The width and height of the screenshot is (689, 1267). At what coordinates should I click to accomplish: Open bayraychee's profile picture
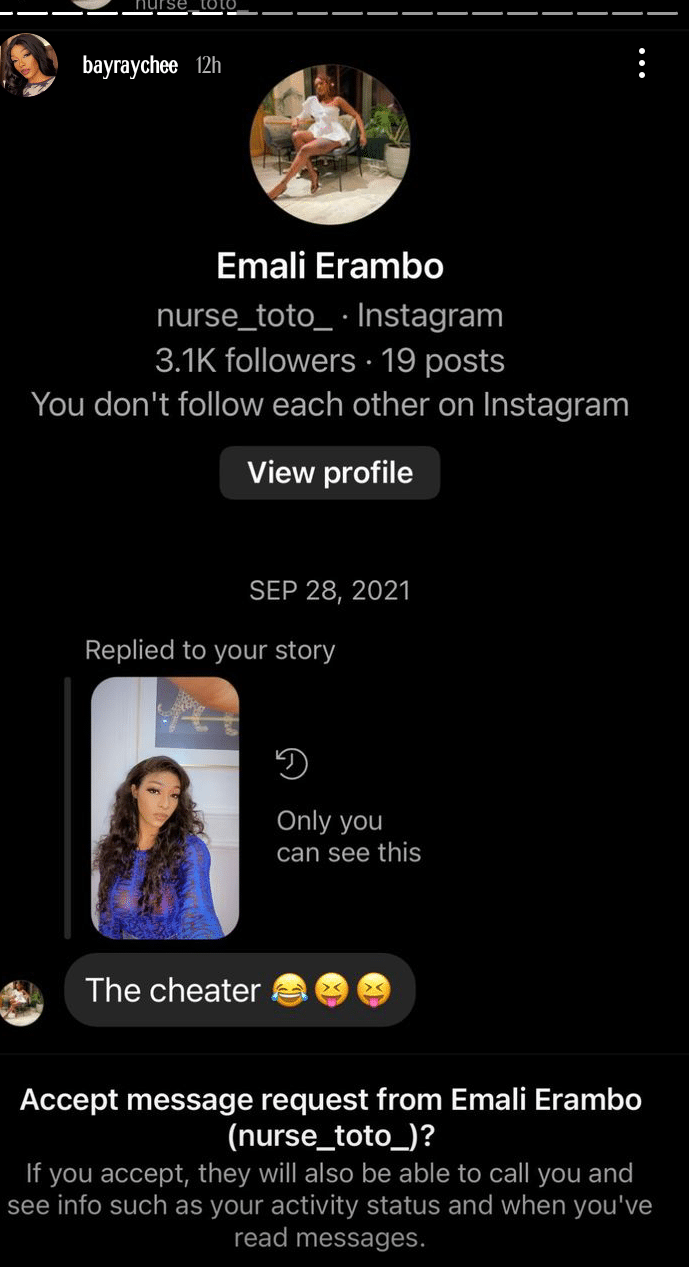pyautogui.click(x=30, y=65)
